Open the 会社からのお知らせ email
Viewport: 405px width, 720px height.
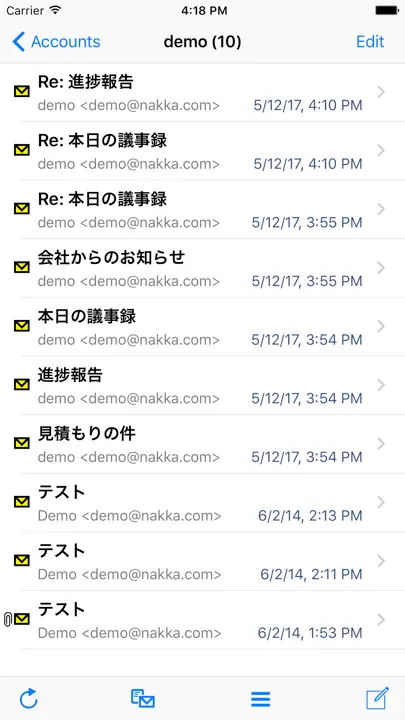pos(202,268)
